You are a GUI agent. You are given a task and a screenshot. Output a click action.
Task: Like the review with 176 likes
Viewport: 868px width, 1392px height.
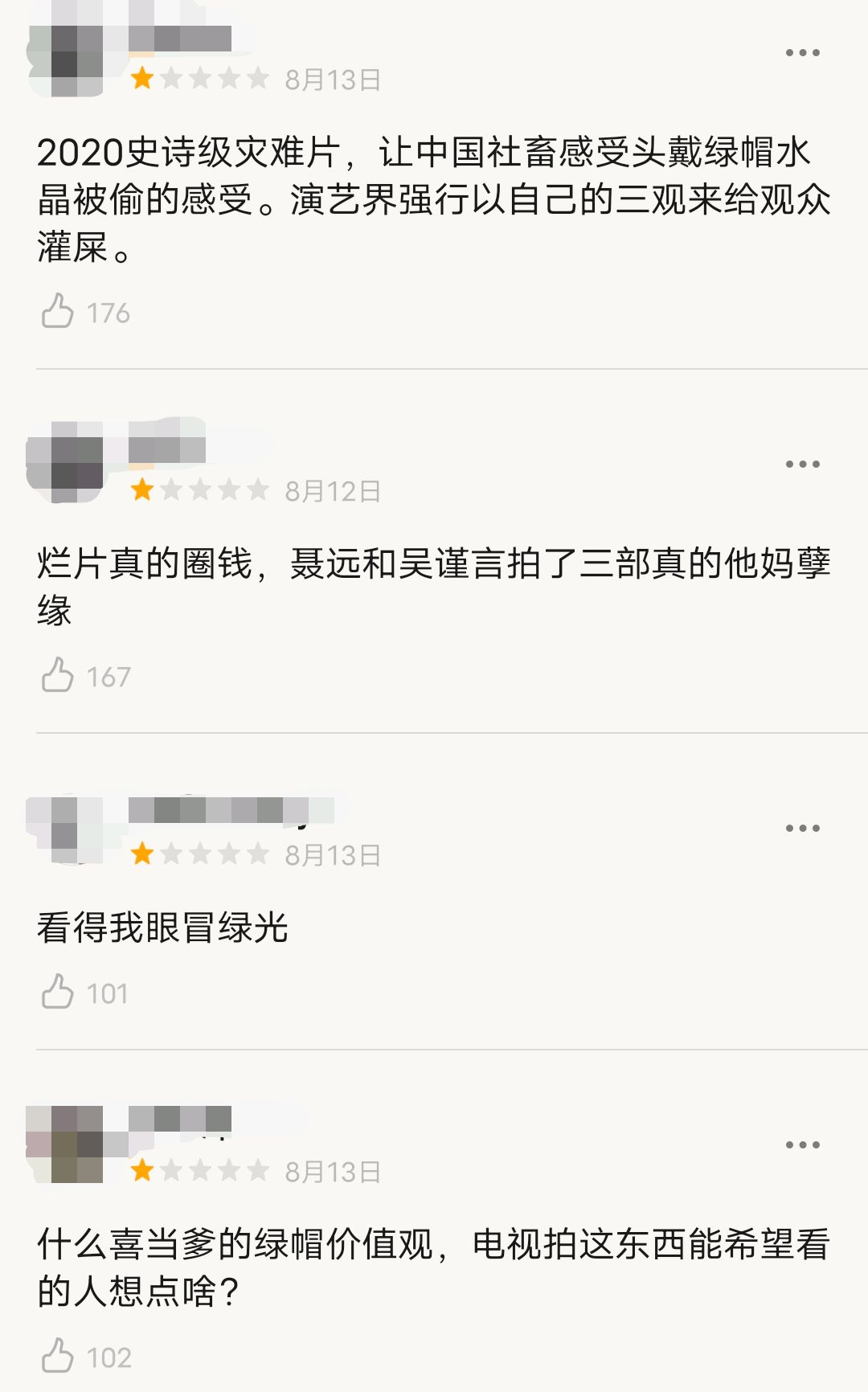coord(56,312)
